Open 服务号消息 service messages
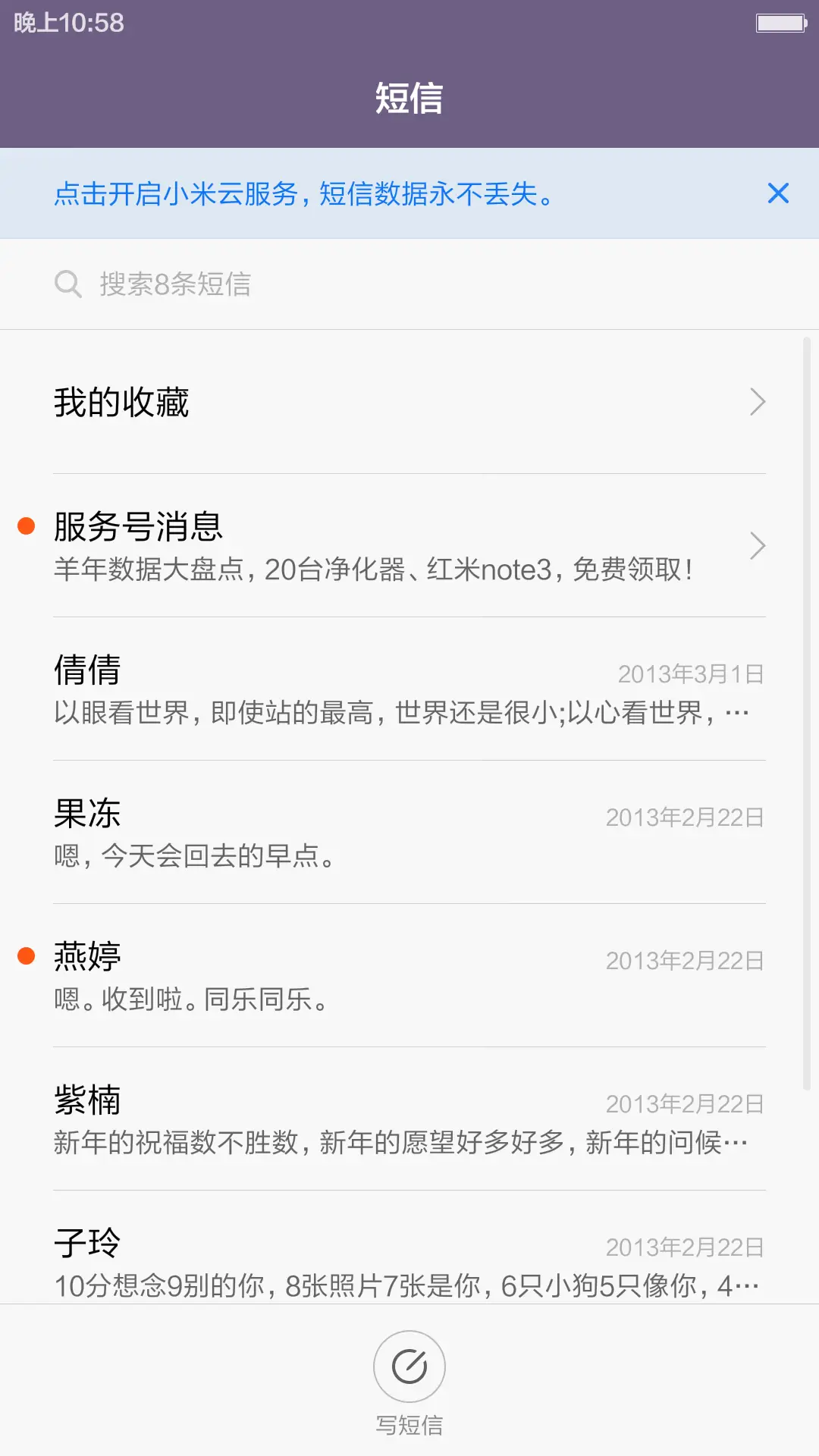The height and width of the screenshot is (1456, 819). pyautogui.click(x=409, y=546)
